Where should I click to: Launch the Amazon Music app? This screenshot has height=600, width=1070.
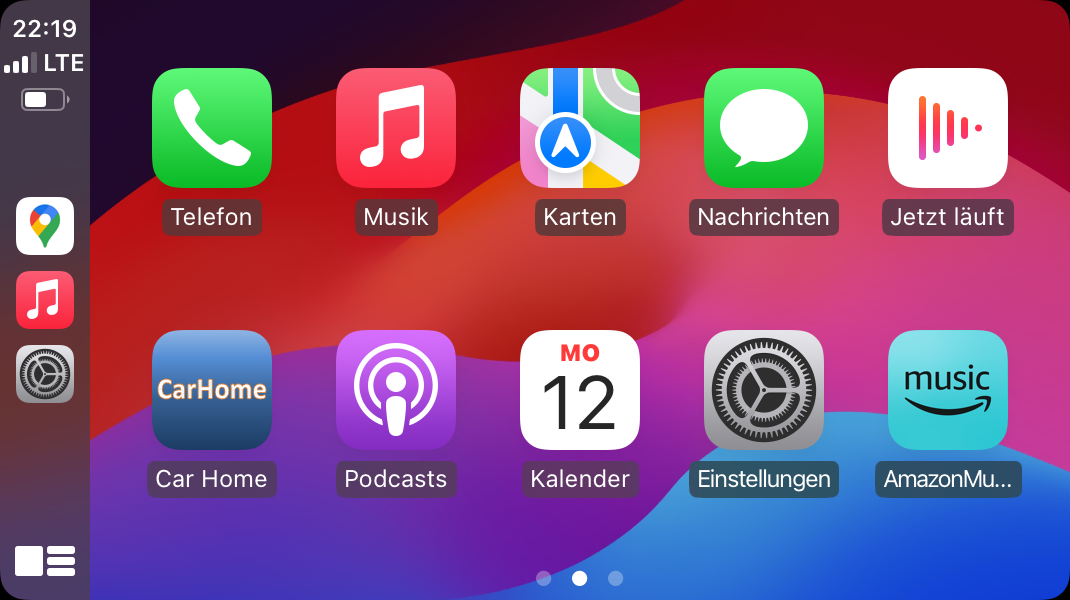948,390
